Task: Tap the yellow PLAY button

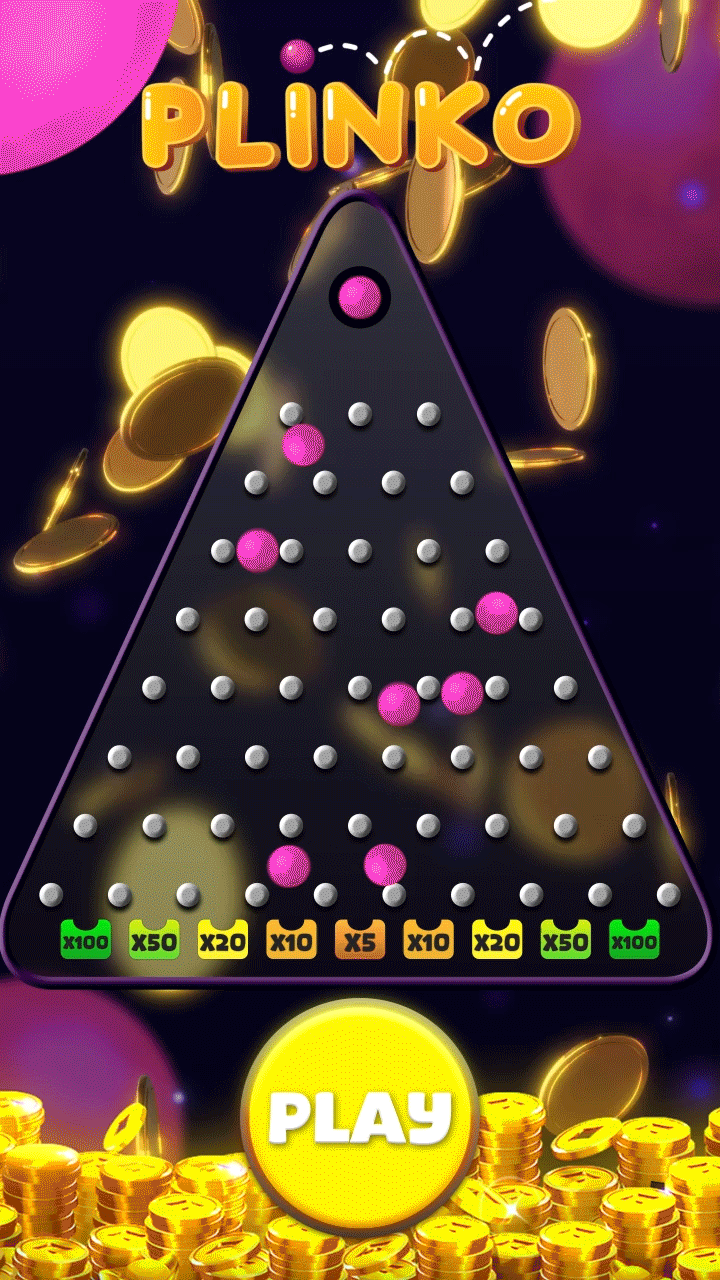Action: (x=360, y=1115)
